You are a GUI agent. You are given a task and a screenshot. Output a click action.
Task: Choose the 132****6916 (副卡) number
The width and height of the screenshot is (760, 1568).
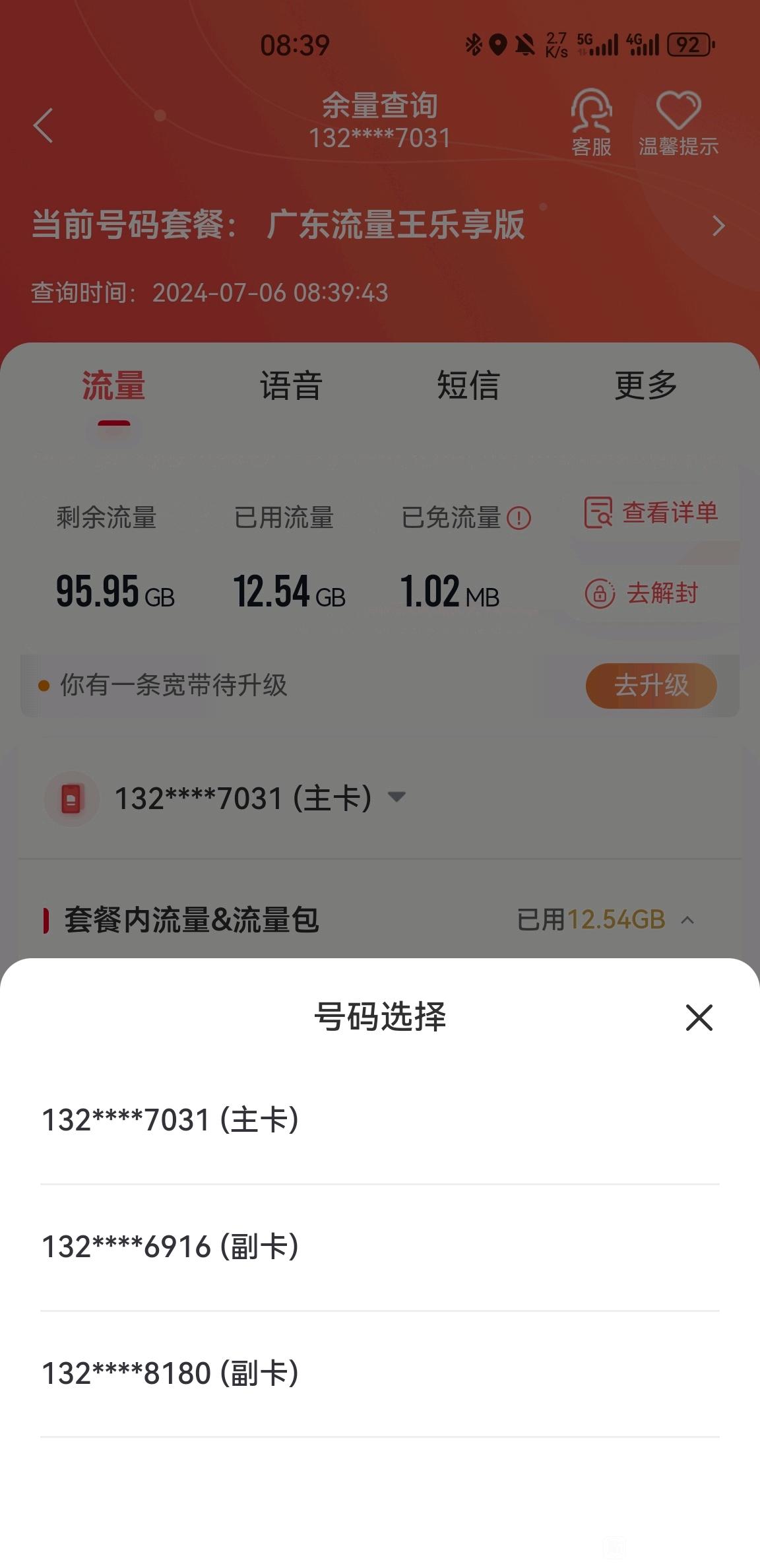pyautogui.click(x=379, y=1247)
